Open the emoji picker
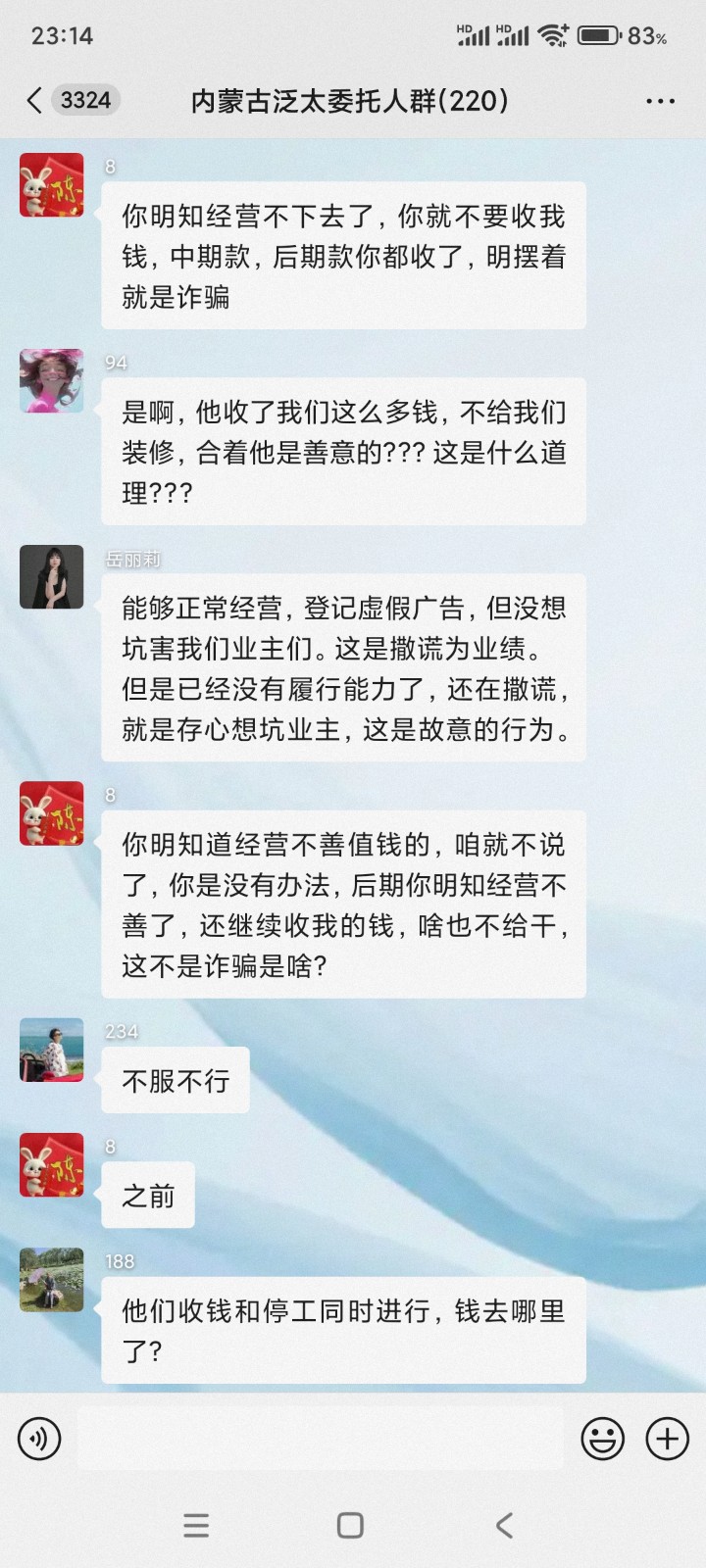 (x=602, y=1439)
